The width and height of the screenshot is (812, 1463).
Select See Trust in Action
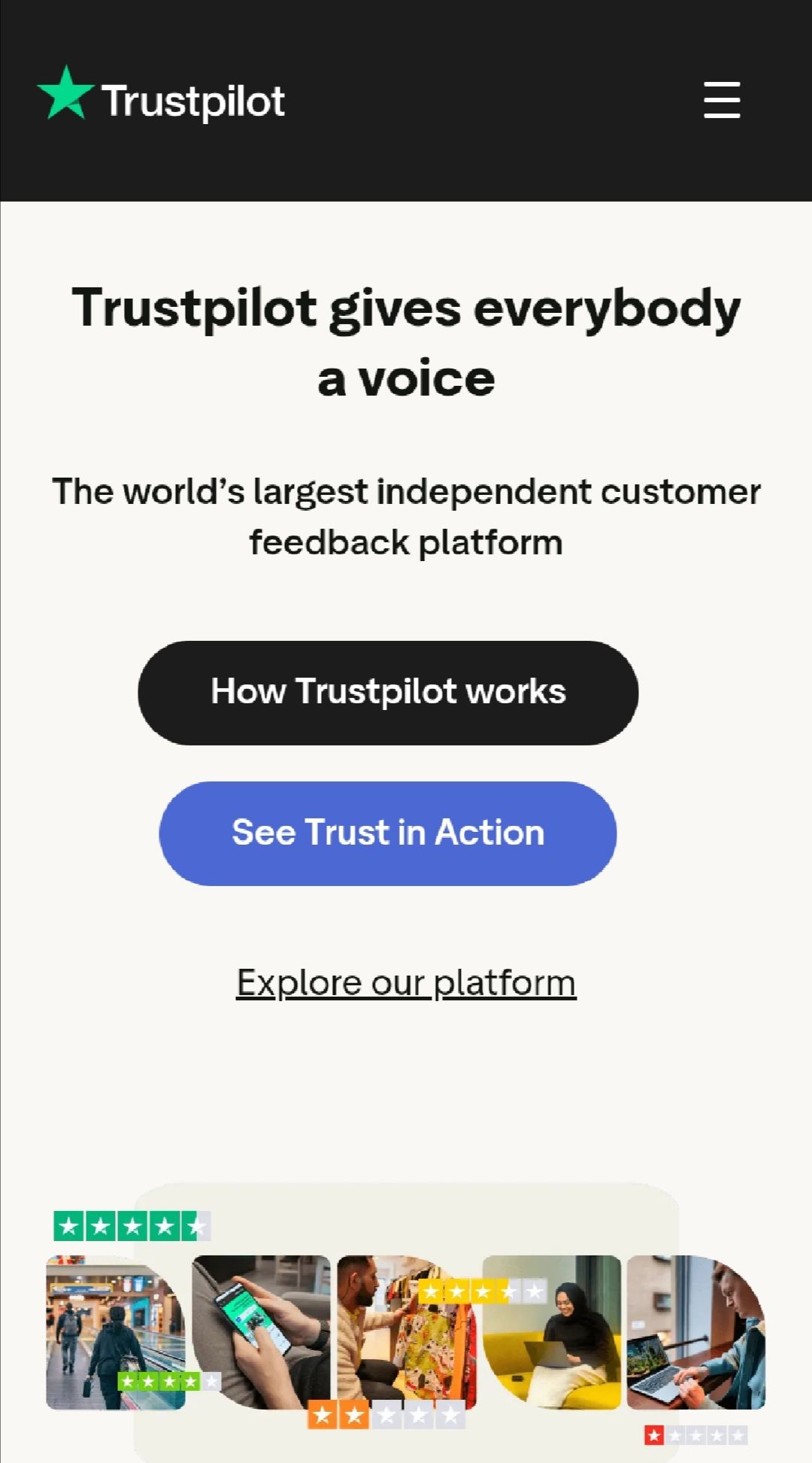388,833
